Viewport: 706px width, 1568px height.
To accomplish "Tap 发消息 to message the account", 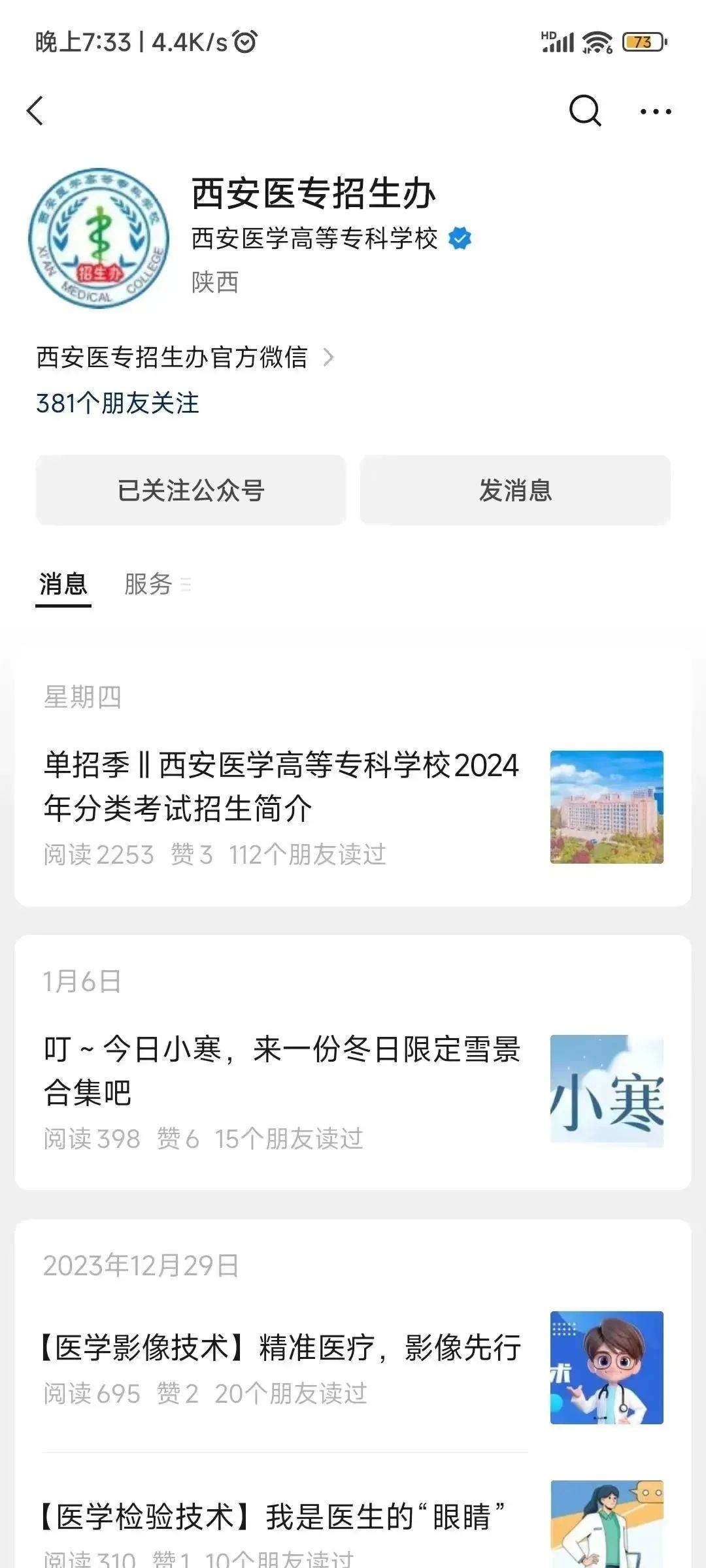I will point(515,490).
